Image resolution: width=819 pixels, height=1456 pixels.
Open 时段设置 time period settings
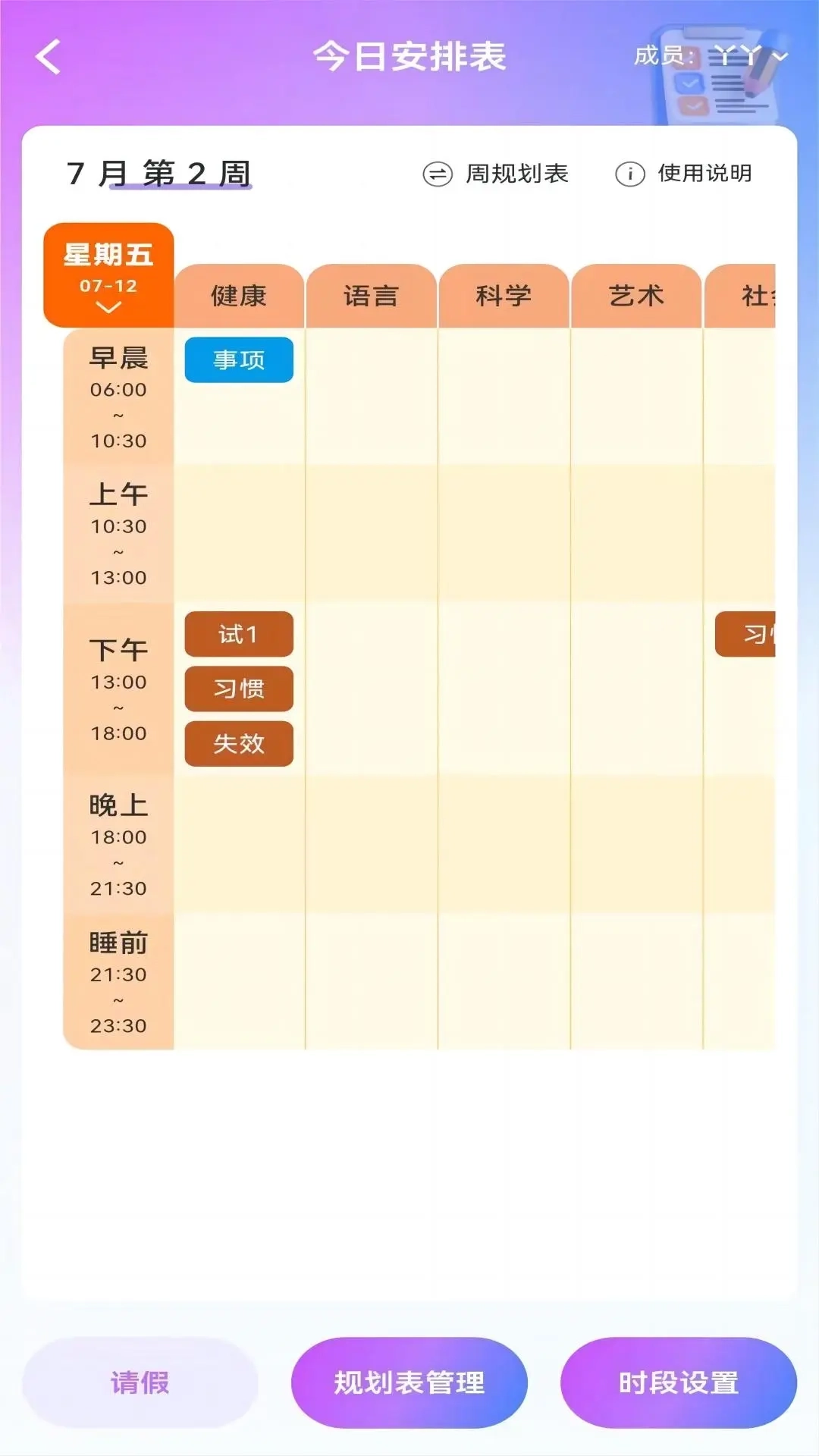(677, 1382)
